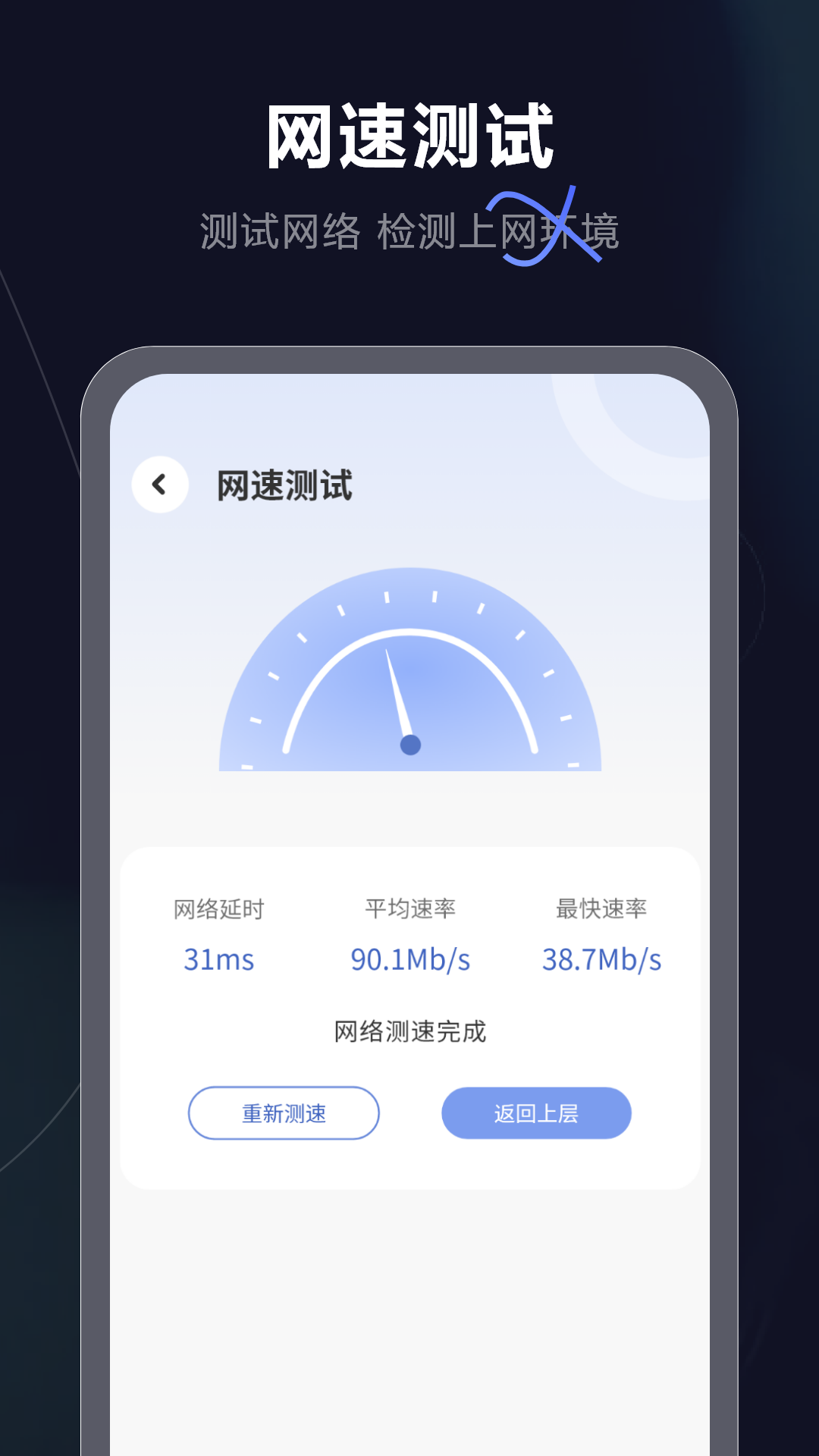Click the white circle behind the back arrow

[160, 485]
